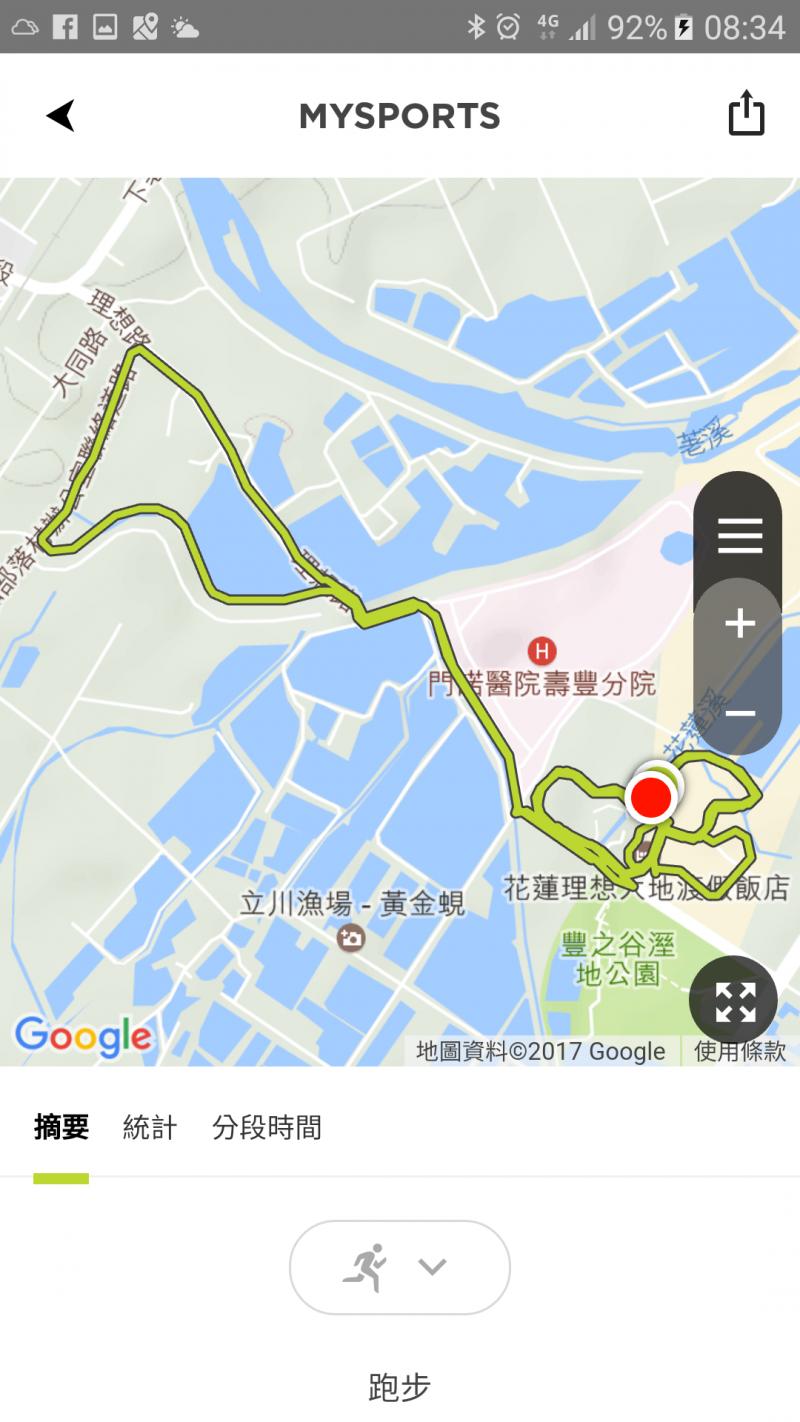This screenshot has height=1422, width=800.
Task: Open the running activity type dropdown
Action: tap(399, 1267)
